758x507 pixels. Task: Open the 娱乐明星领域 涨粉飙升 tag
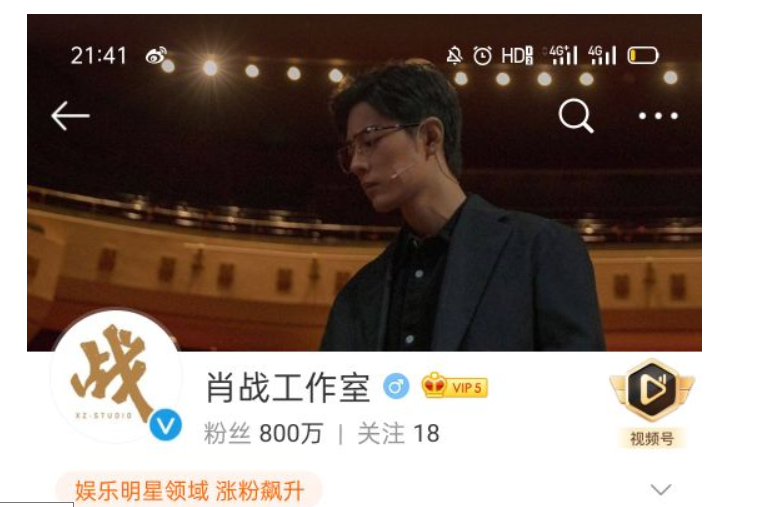pyautogui.click(x=189, y=490)
